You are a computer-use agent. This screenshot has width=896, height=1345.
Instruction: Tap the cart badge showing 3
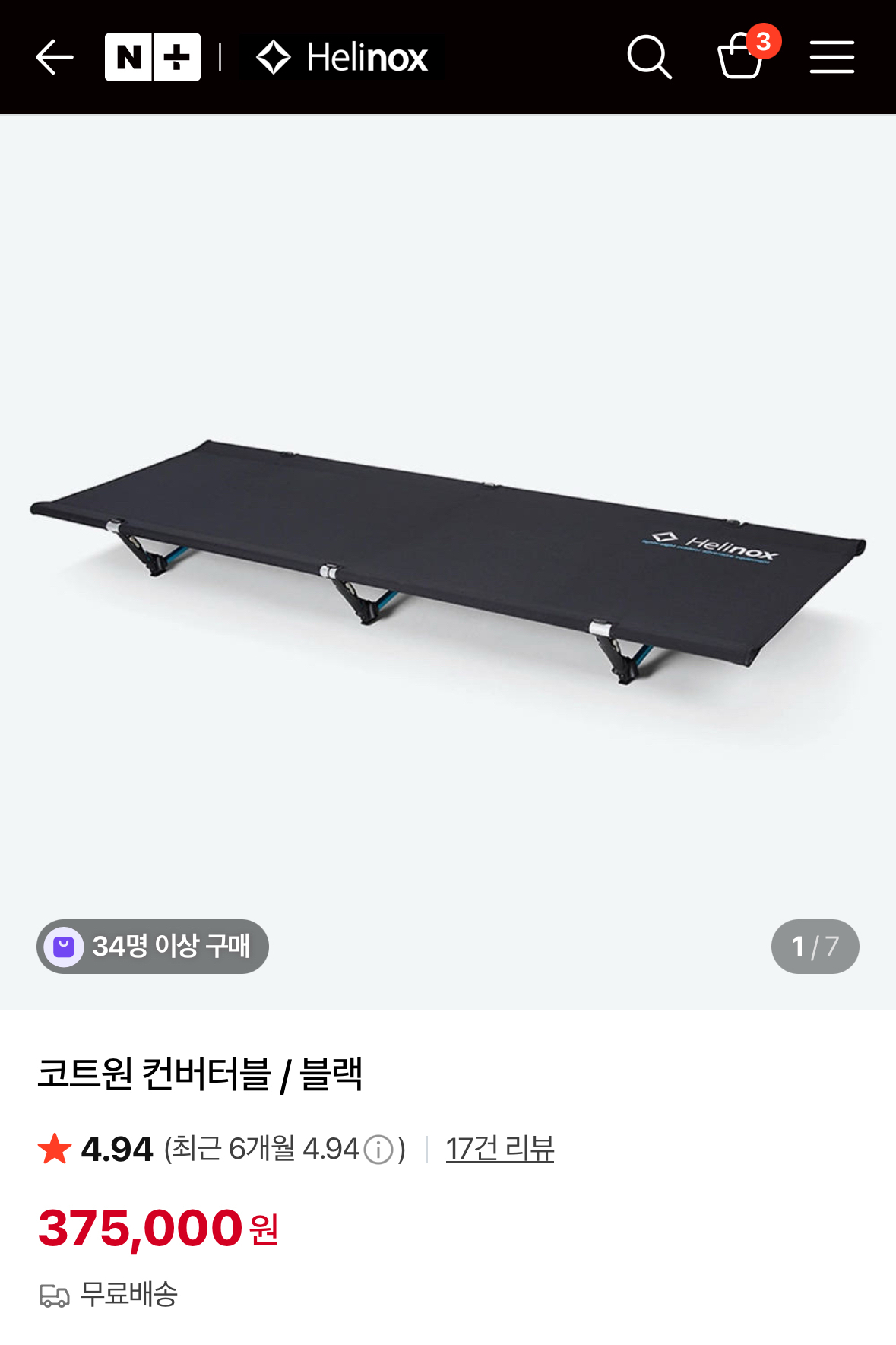point(765,40)
